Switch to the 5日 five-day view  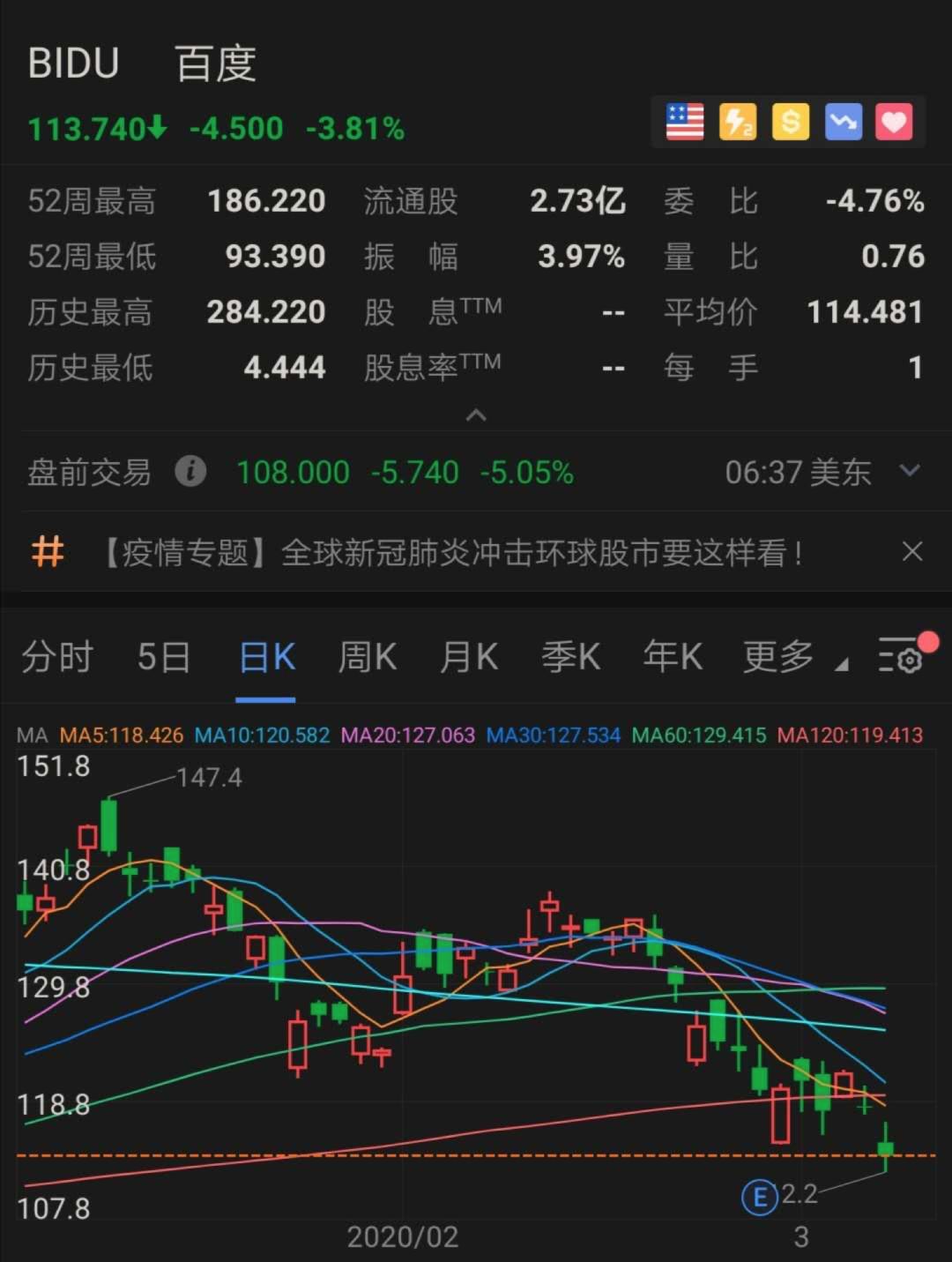pos(164,658)
